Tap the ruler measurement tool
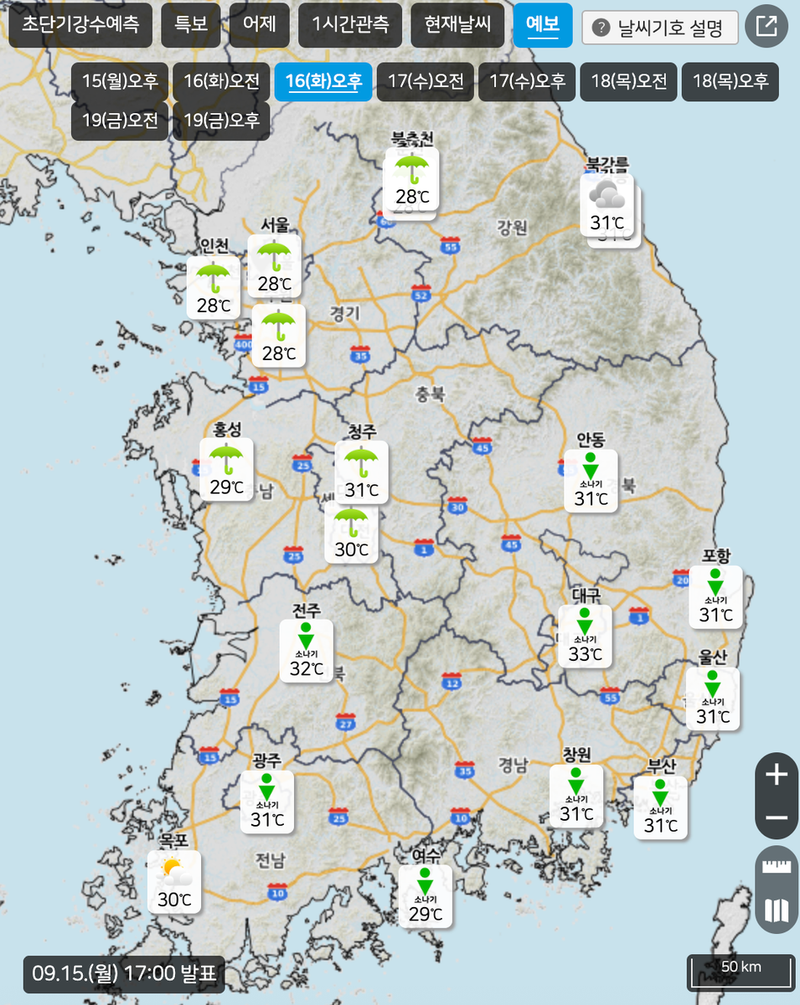The image size is (800, 1005). click(776, 867)
